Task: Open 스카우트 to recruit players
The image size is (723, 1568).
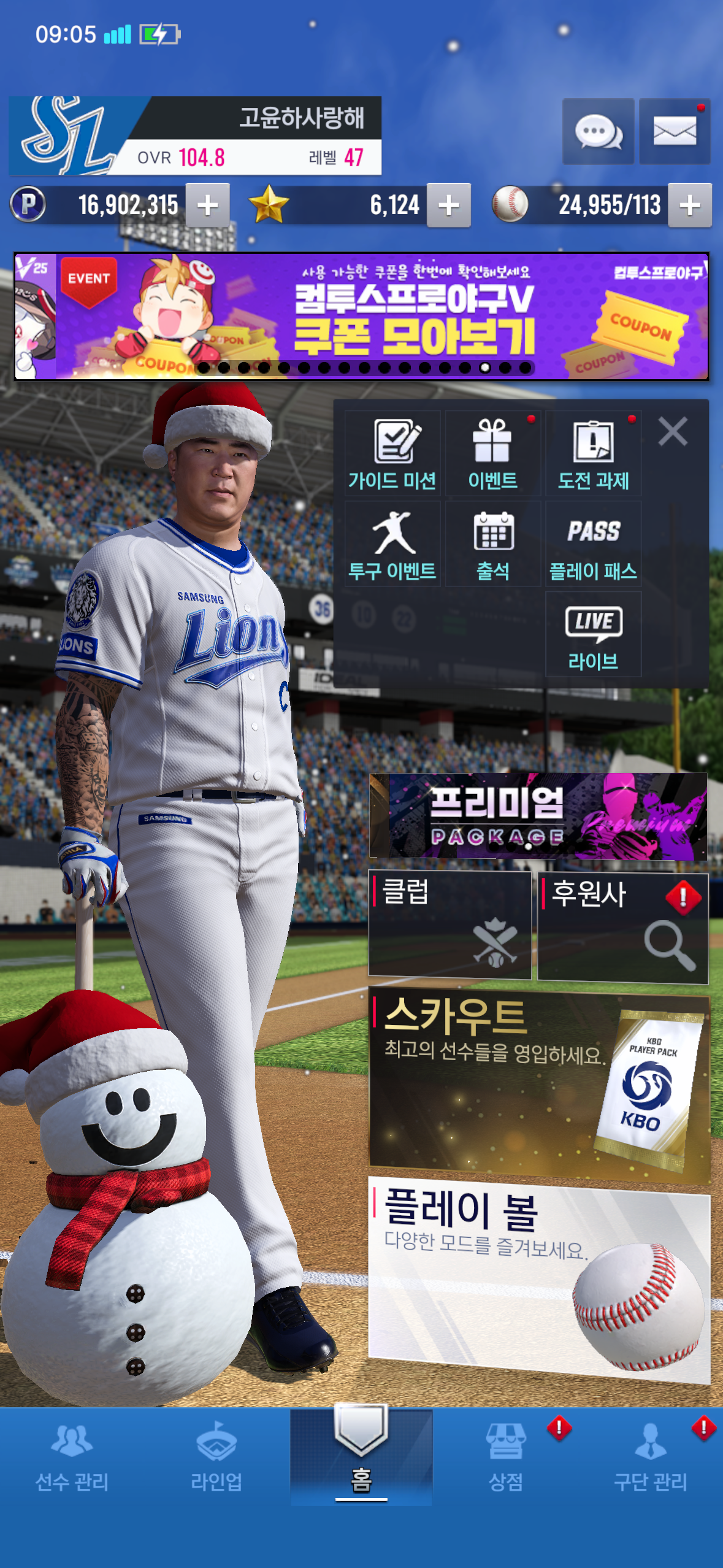Action: 538,1083
